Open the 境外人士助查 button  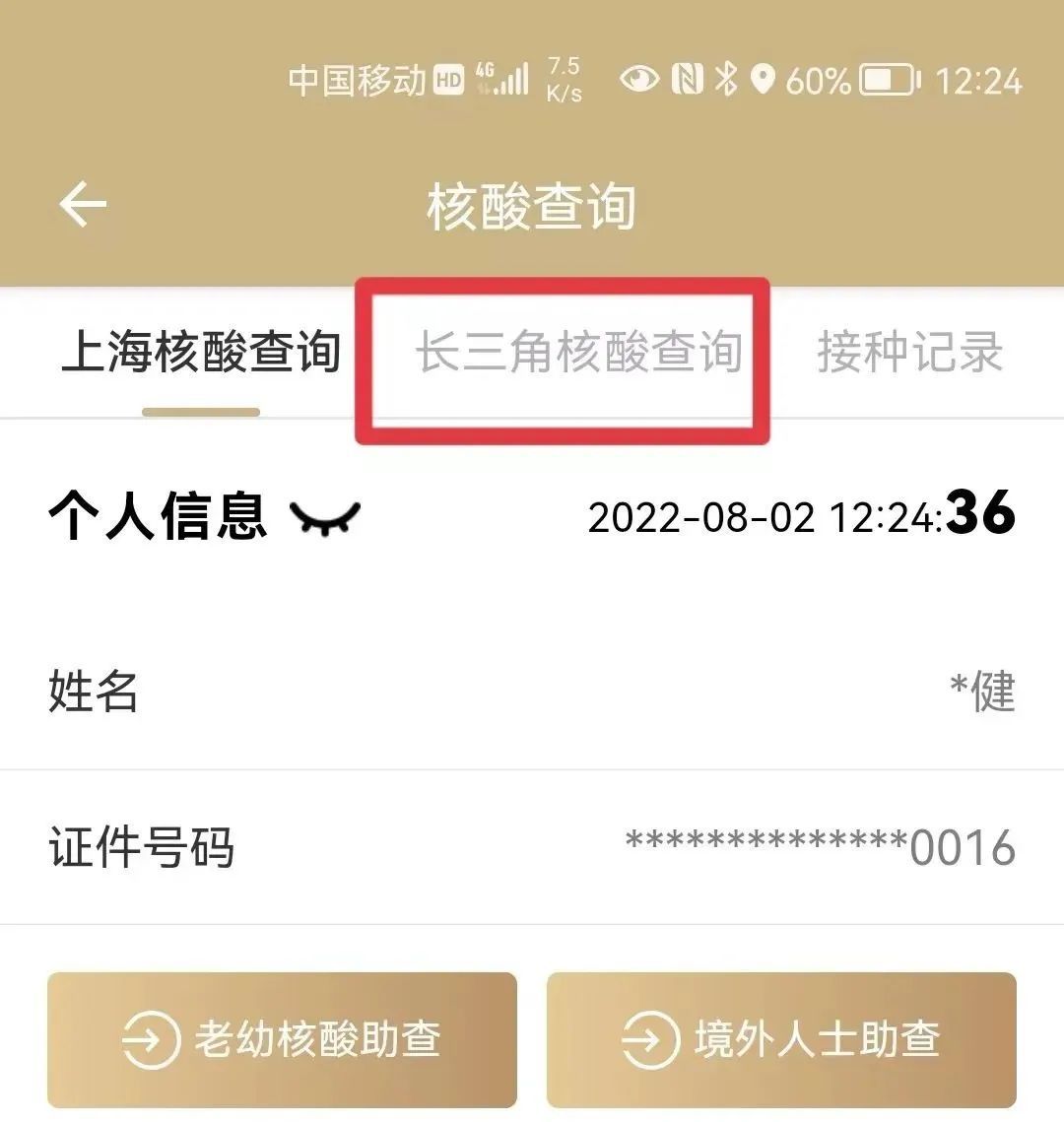[x=781, y=1040]
